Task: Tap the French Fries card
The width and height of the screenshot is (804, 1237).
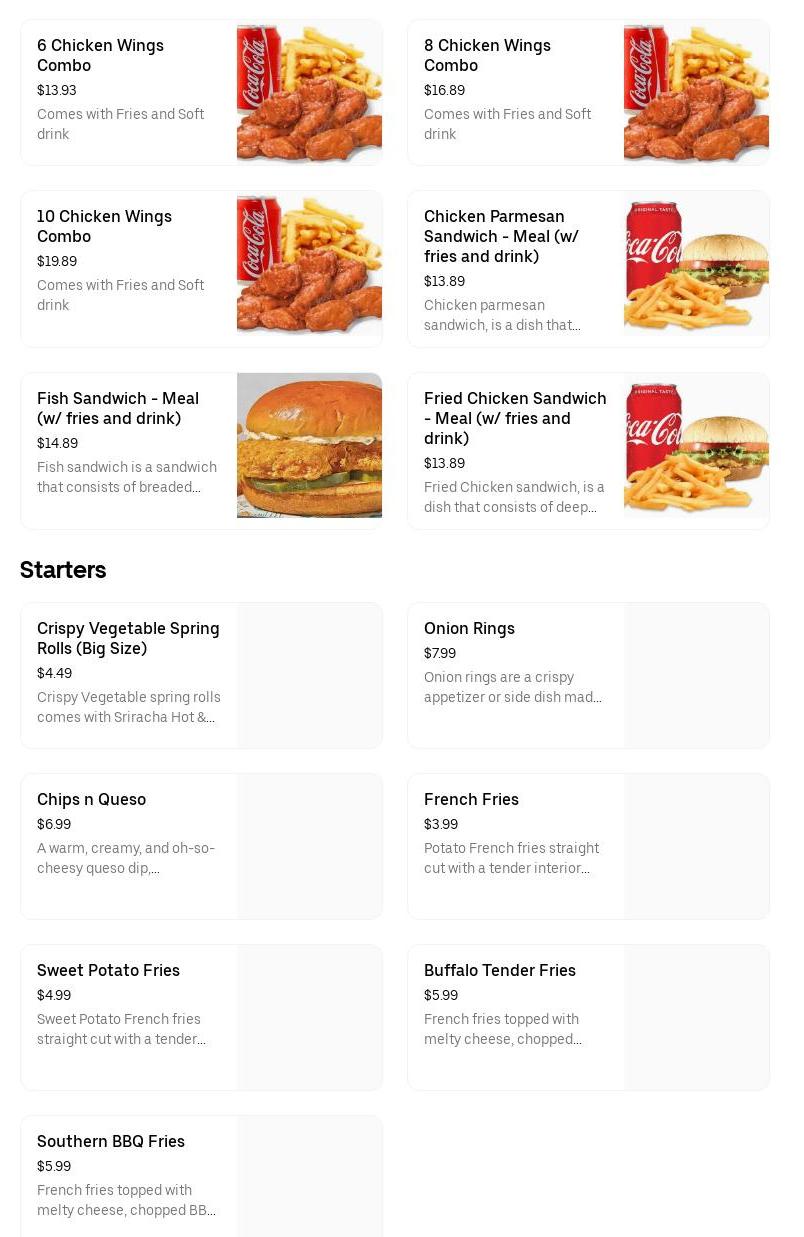Action: pyautogui.click(x=588, y=846)
